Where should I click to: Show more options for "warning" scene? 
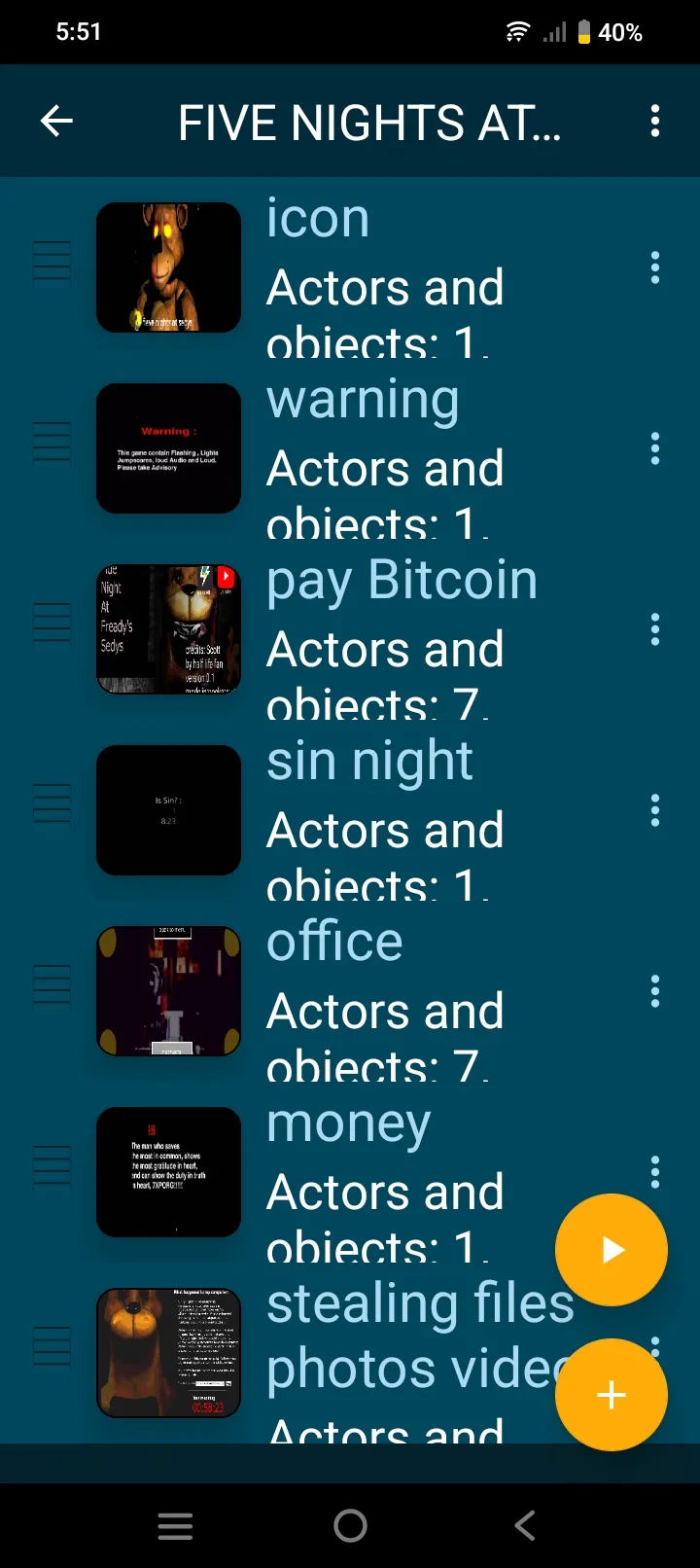655,448
